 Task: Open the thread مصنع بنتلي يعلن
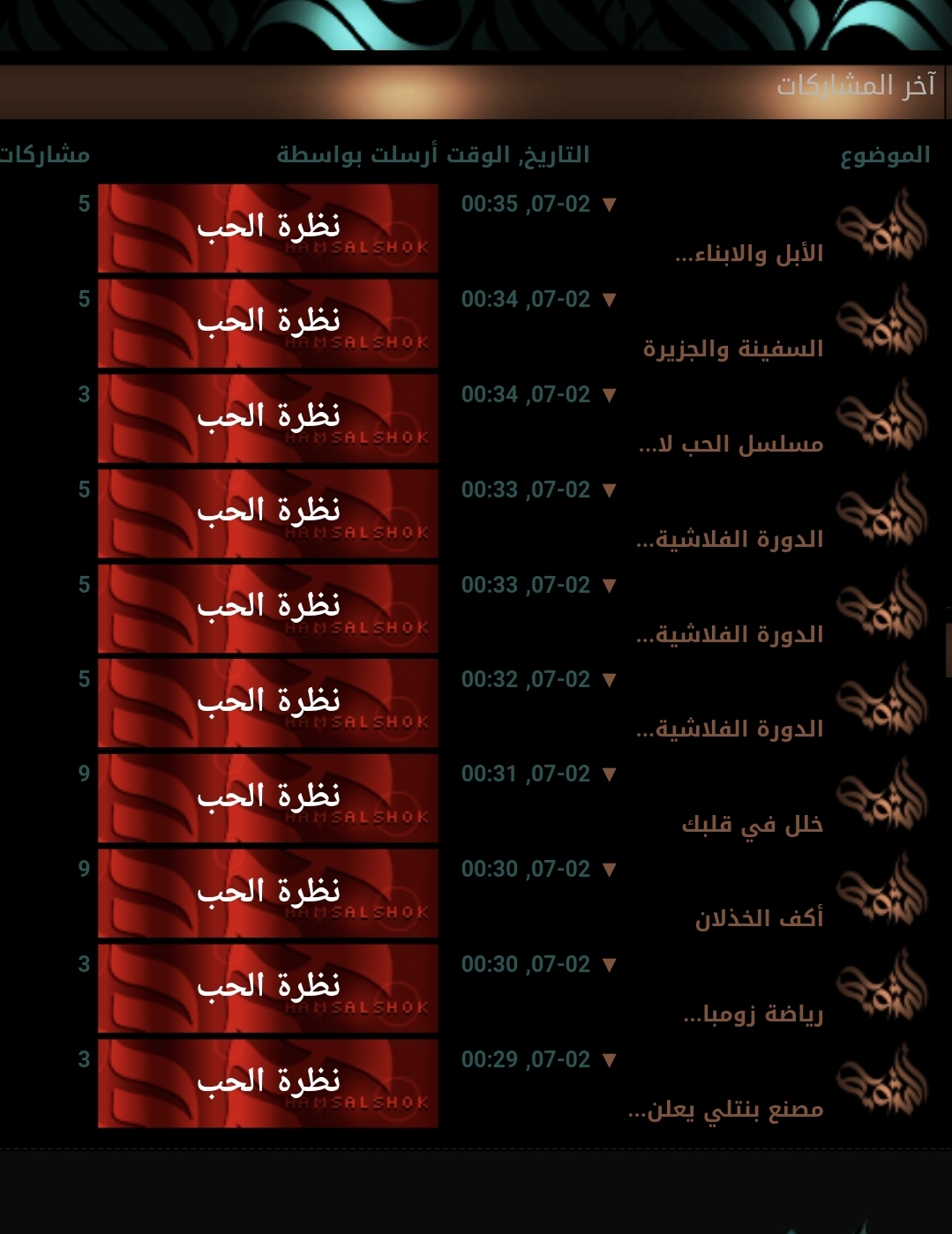725,1110
